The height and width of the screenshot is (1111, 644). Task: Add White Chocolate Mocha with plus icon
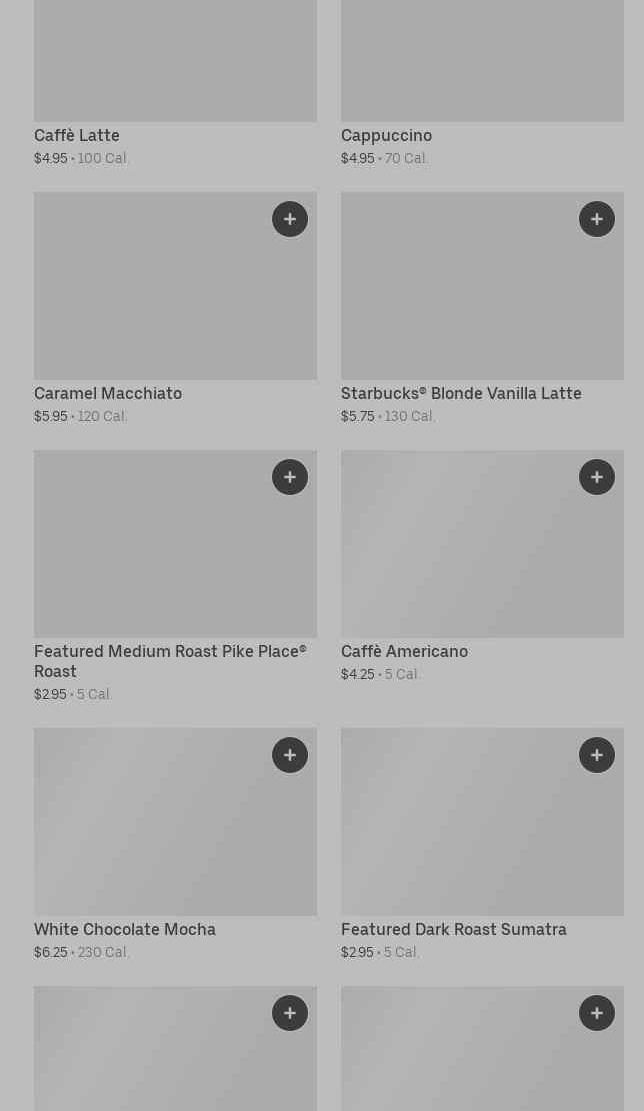[x=290, y=755]
